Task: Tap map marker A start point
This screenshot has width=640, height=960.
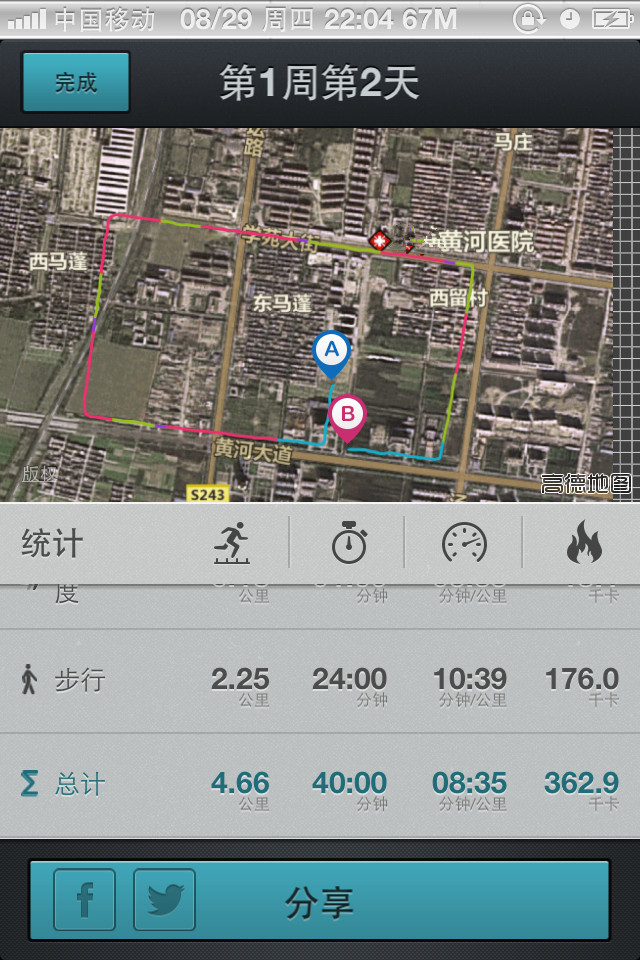Action: pos(332,353)
